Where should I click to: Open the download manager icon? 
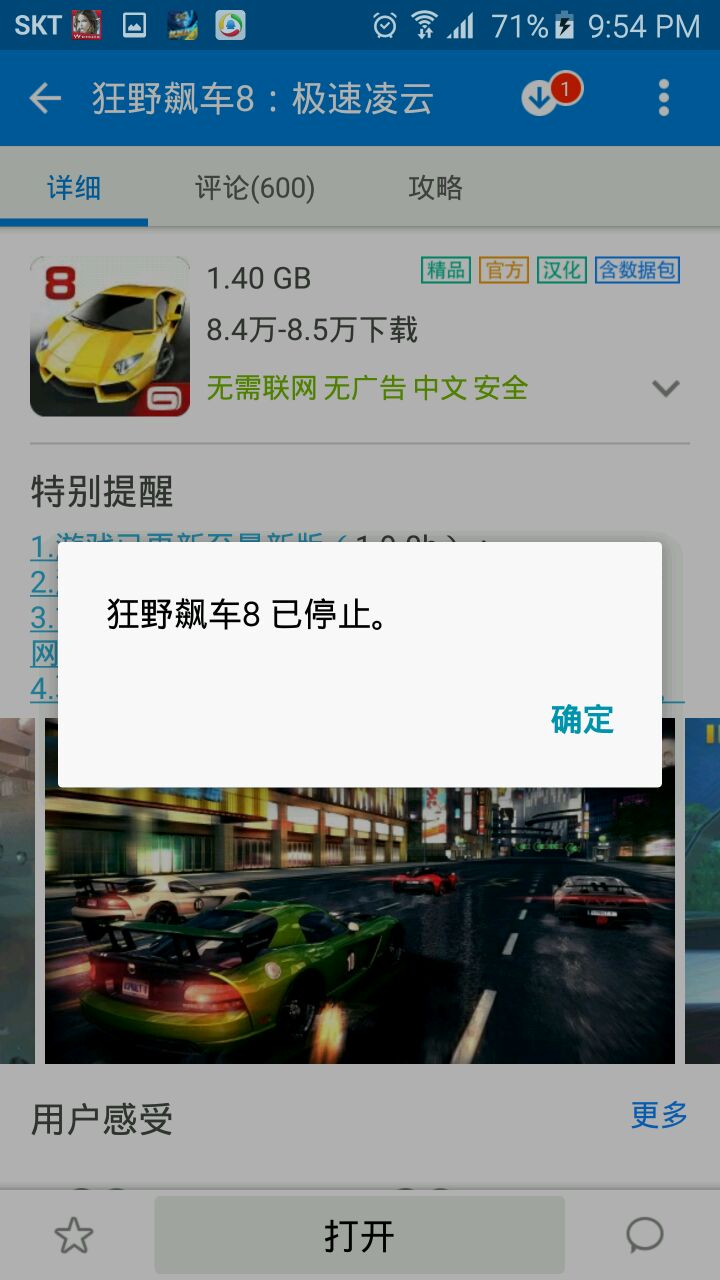541,98
